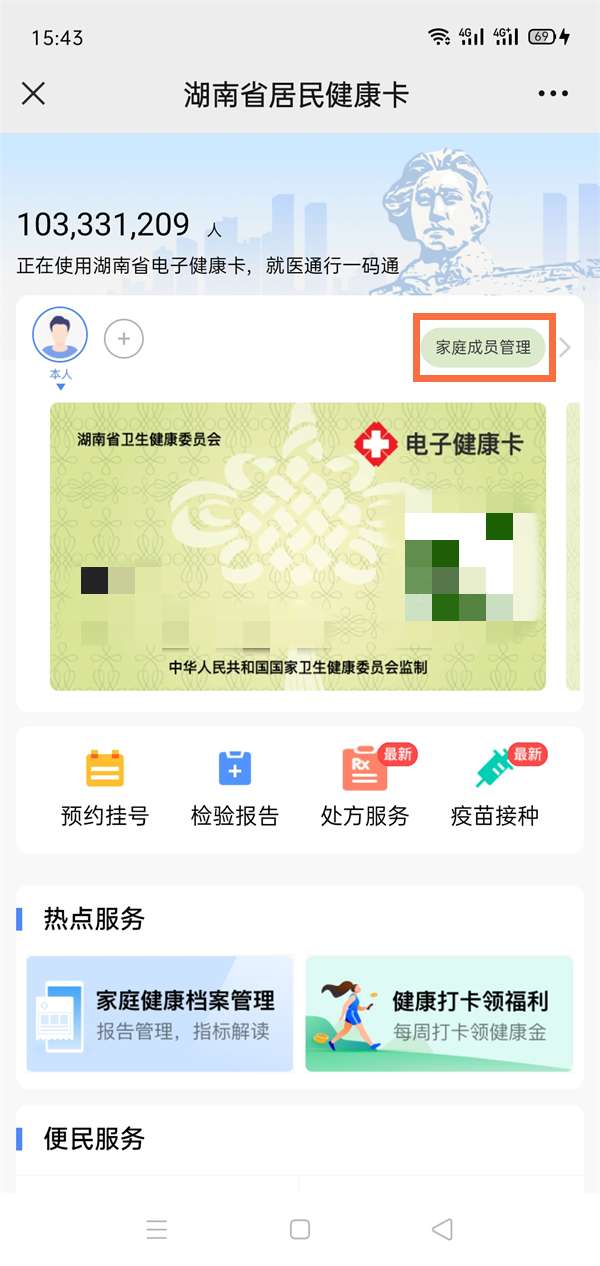
Task: Go back using system navigation bar
Action: click(442, 1229)
